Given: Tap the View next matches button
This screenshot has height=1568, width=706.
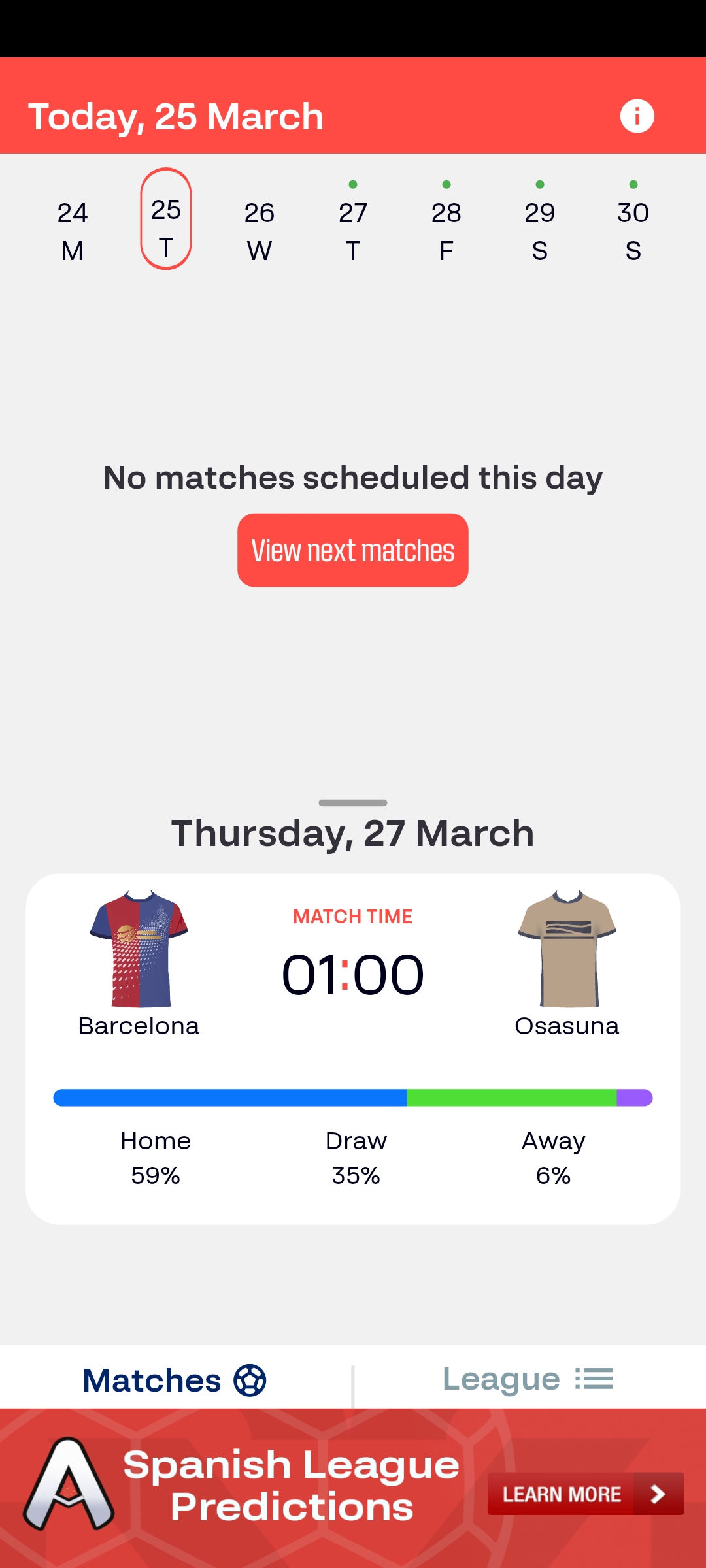Looking at the screenshot, I should [353, 550].
